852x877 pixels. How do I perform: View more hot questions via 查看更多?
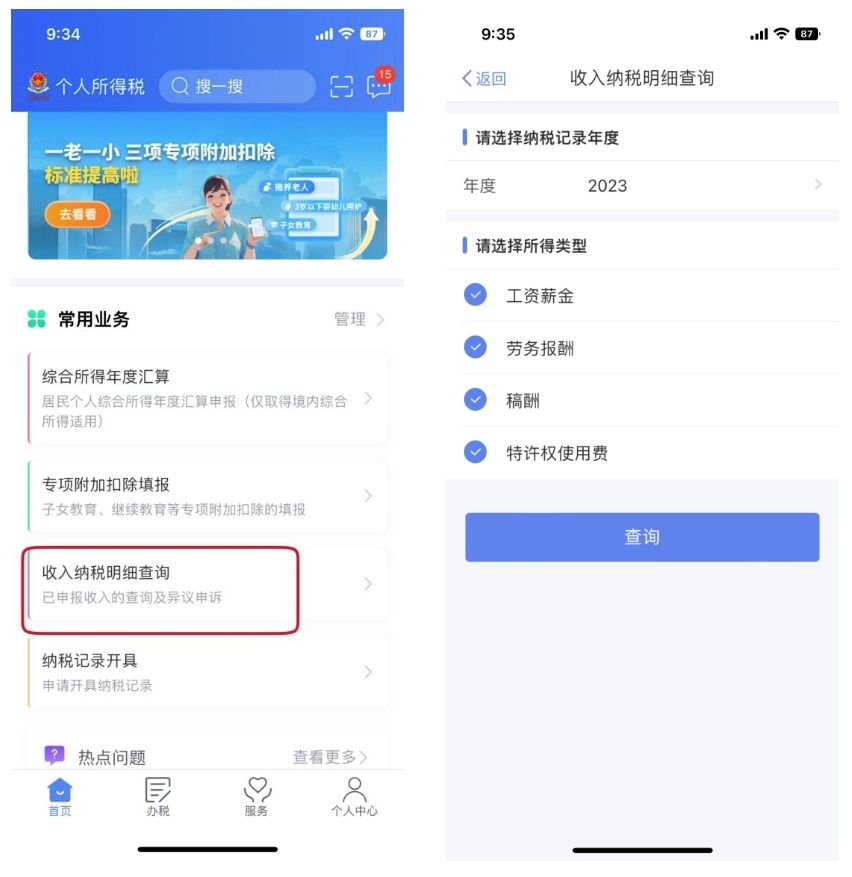point(330,757)
